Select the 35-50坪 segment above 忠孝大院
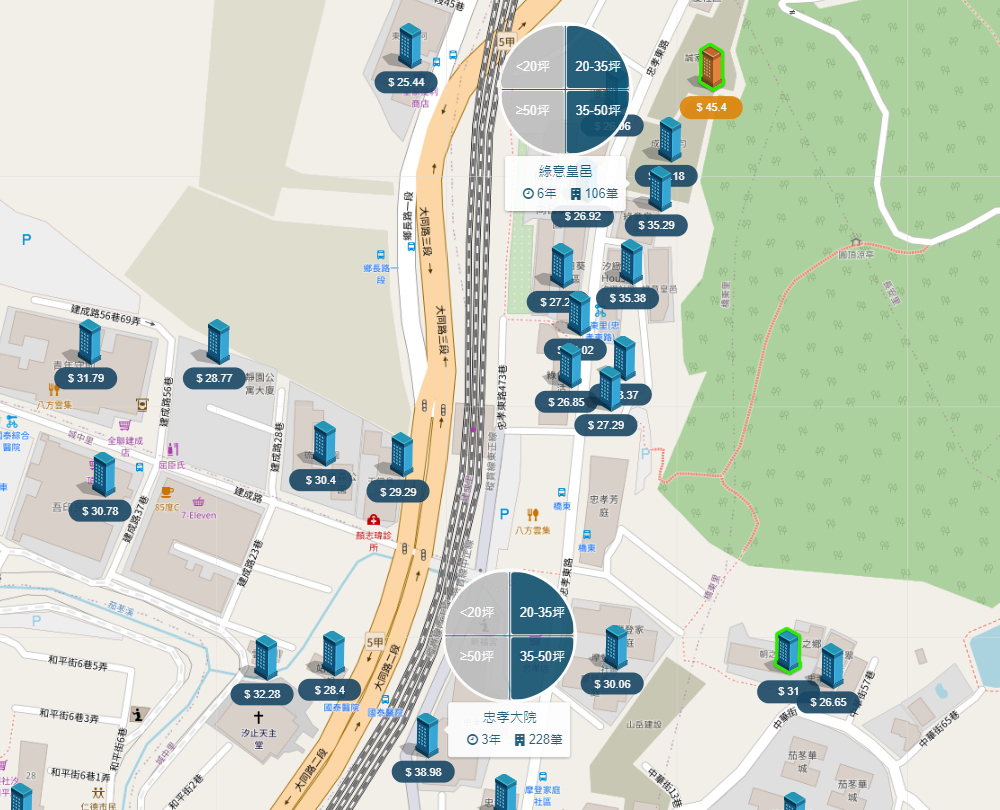This screenshot has height=810, width=1000. click(x=542, y=657)
